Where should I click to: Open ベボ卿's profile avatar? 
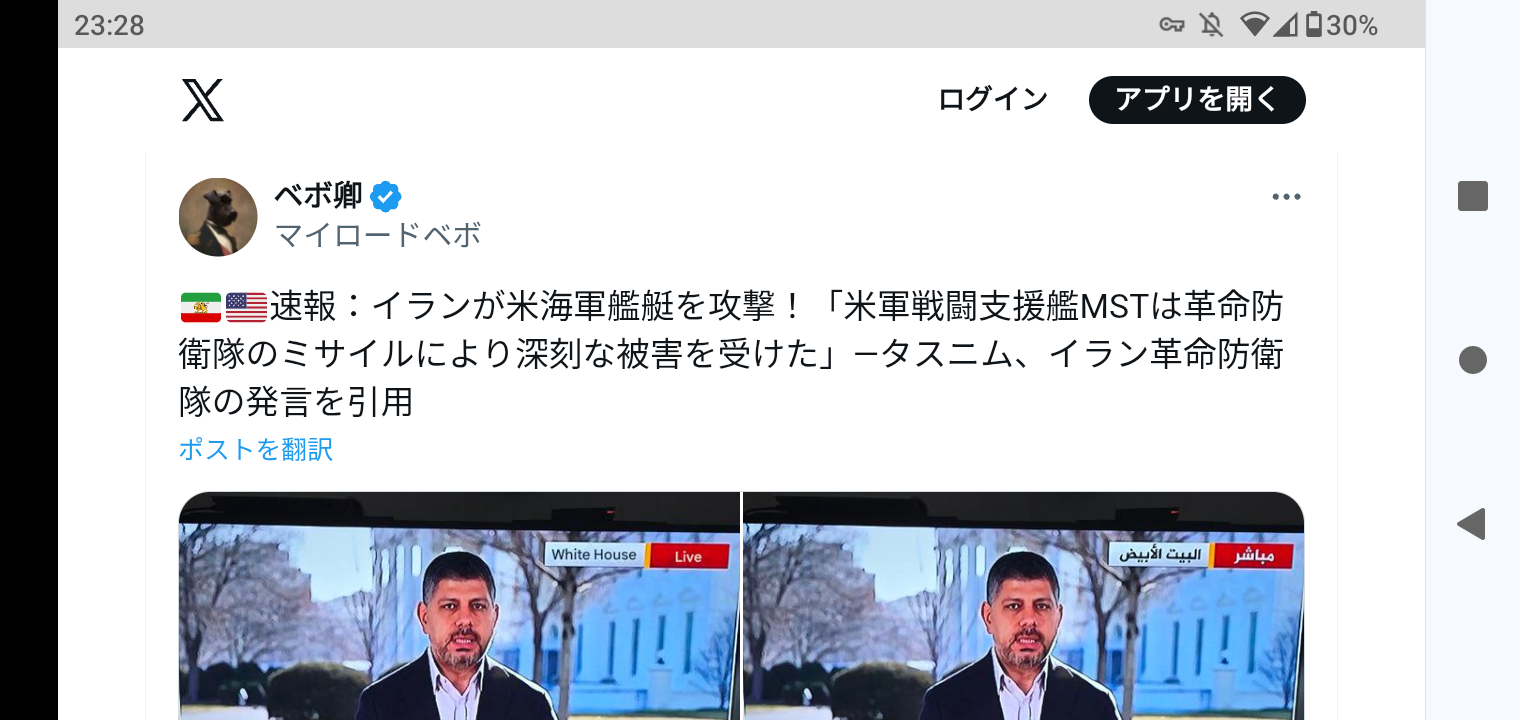pyautogui.click(x=218, y=217)
